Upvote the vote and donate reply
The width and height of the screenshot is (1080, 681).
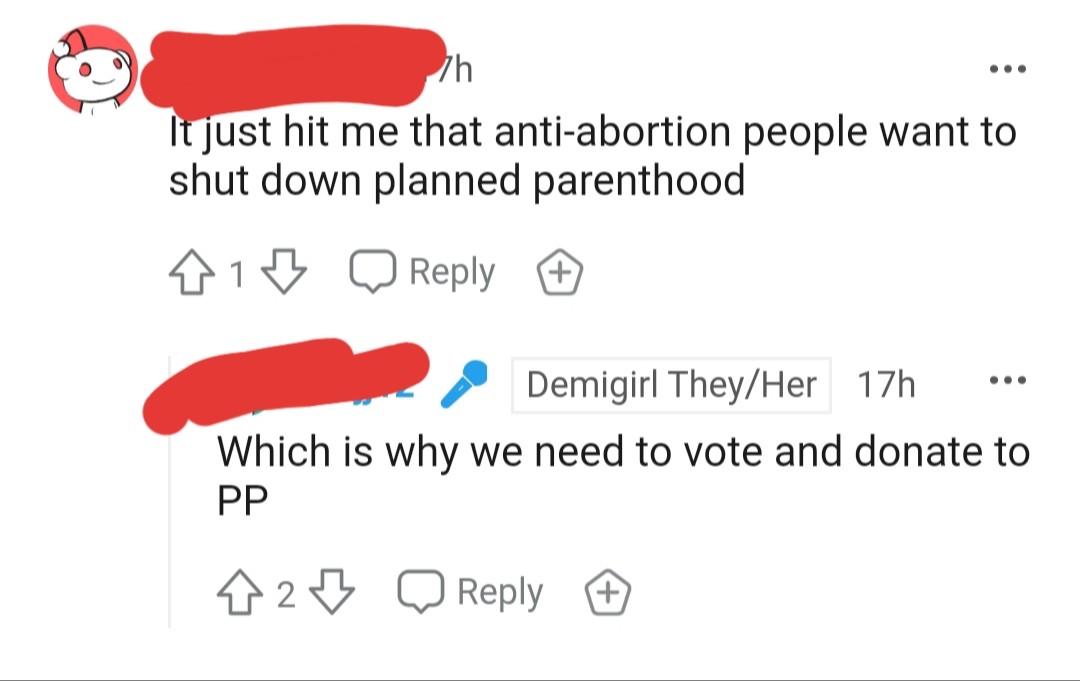point(239,594)
